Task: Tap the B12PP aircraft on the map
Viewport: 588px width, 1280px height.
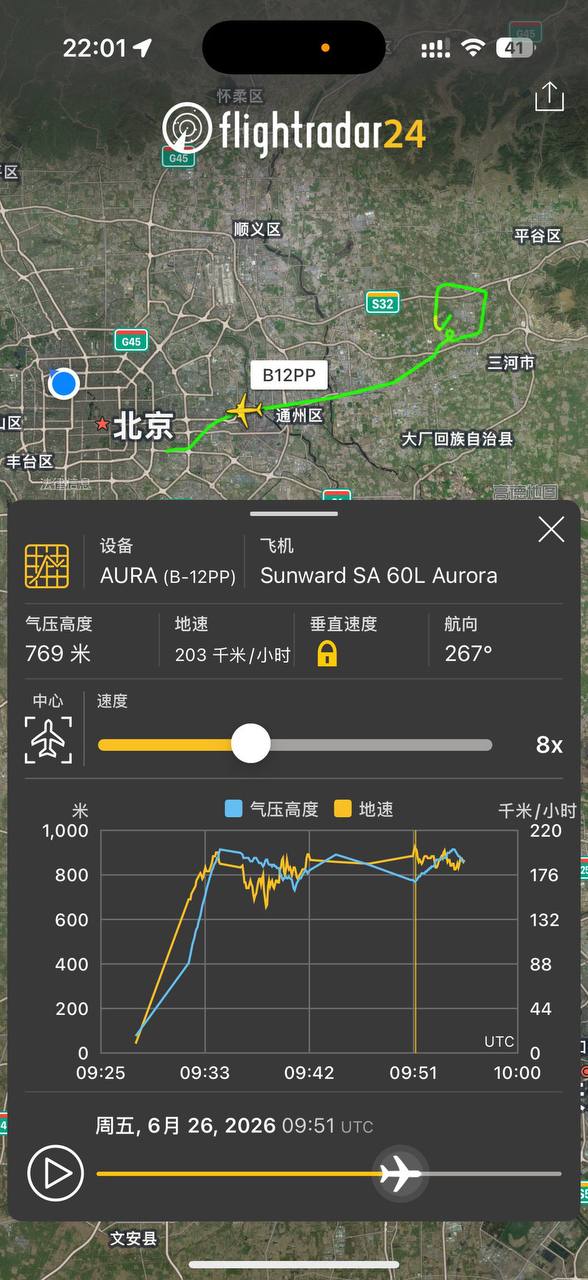Action: click(x=244, y=410)
